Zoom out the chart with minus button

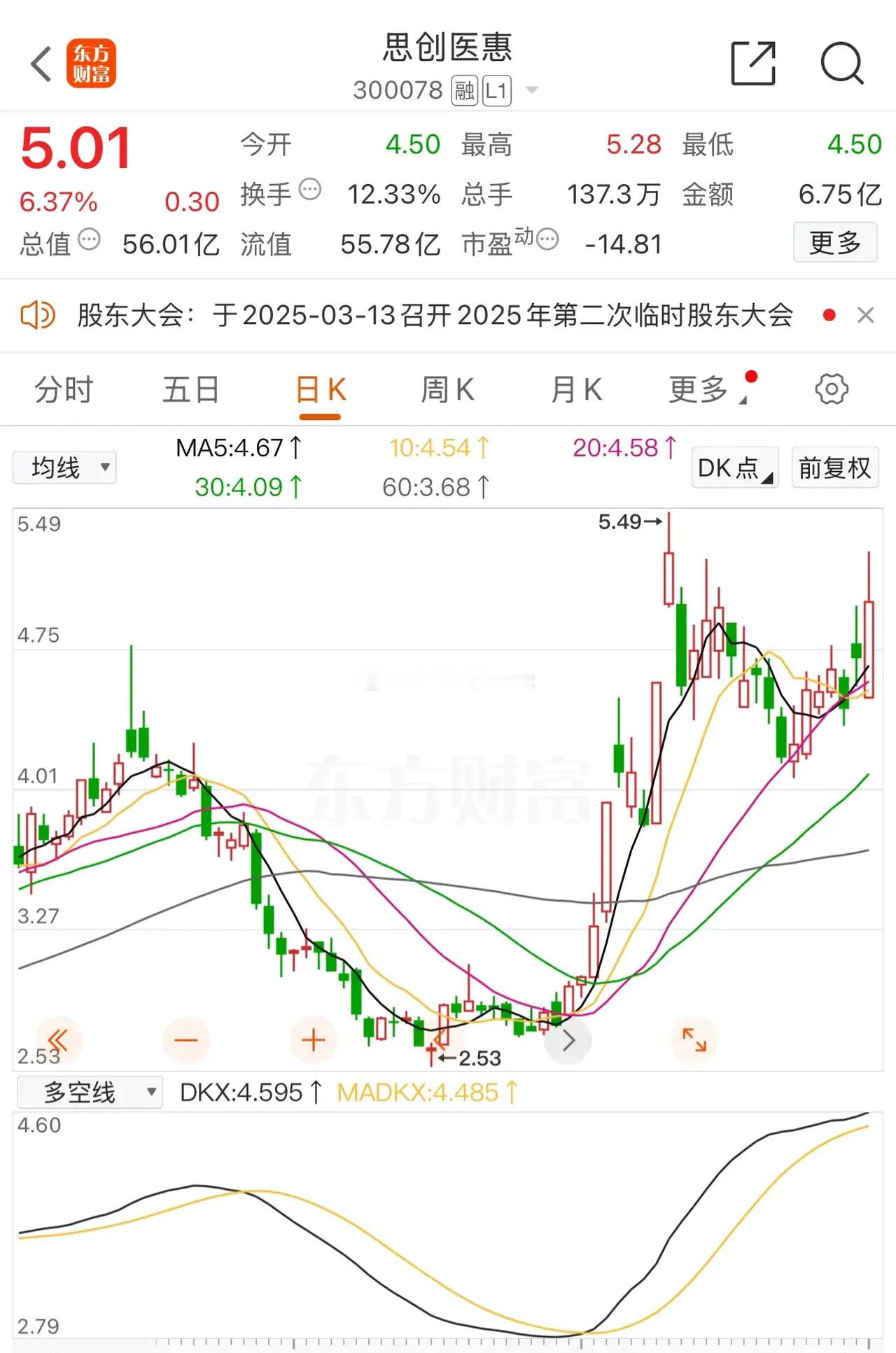click(186, 1040)
